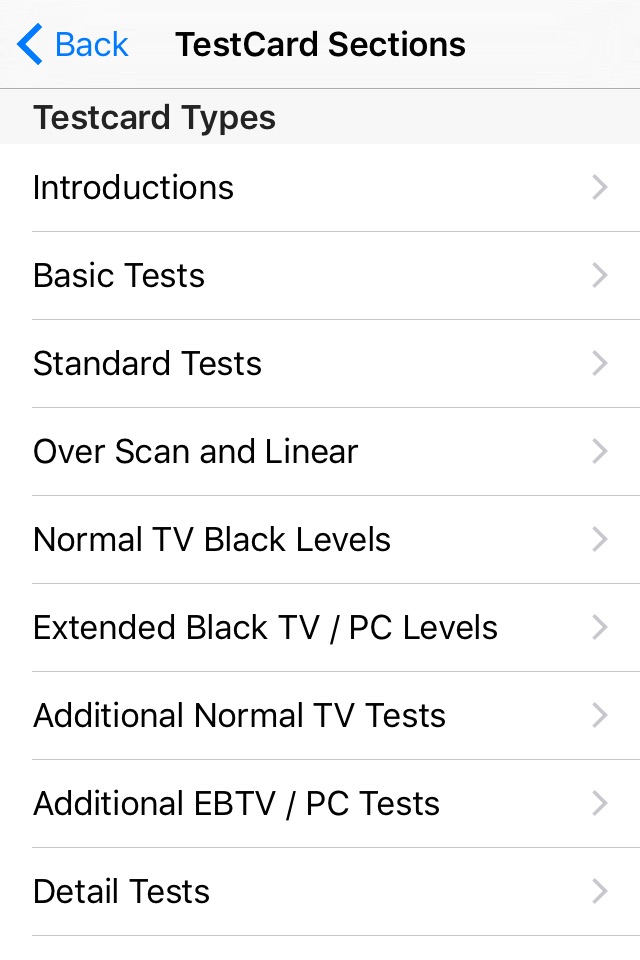Open the Introductions section
The image size is (640, 960).
[x=320, y=187]
